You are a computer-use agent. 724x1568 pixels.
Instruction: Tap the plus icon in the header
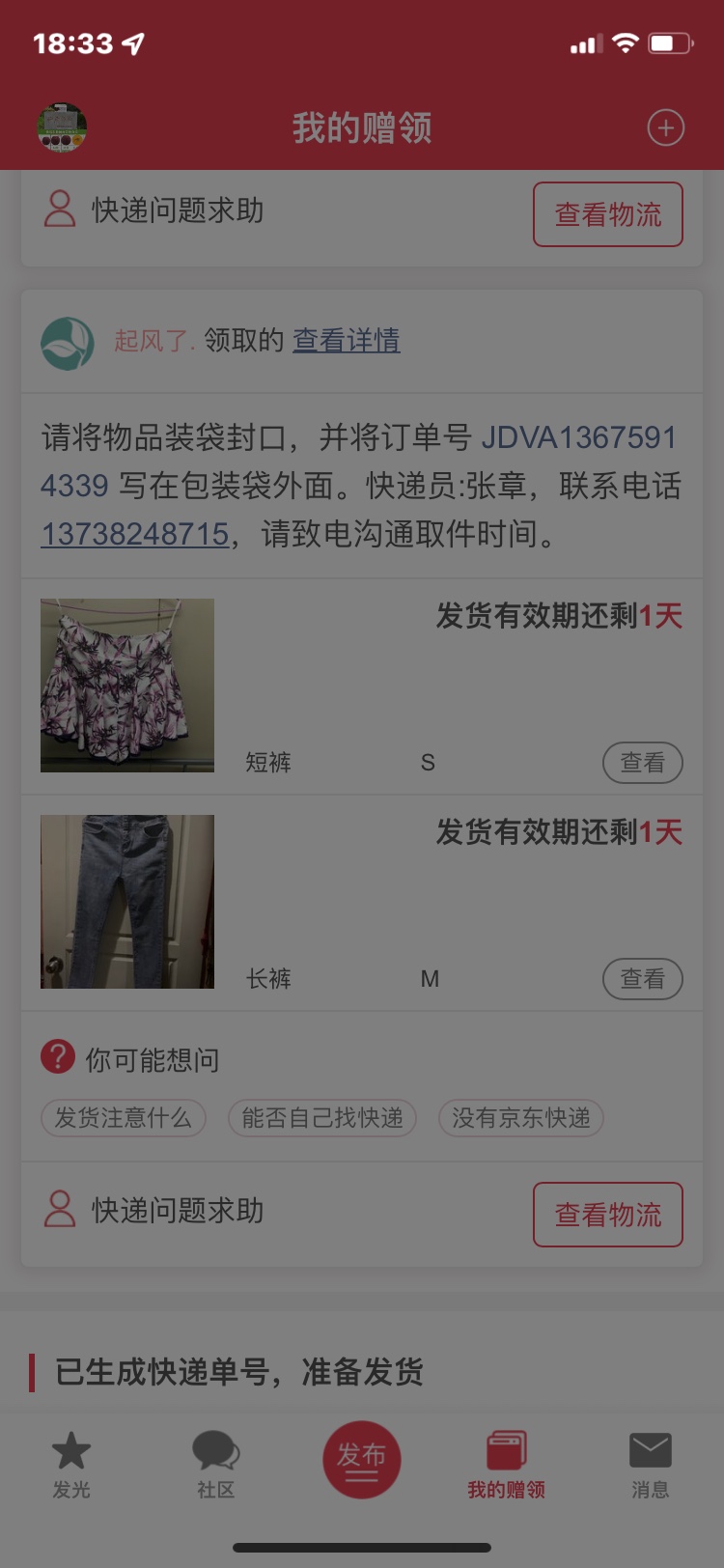click(665, 127)
